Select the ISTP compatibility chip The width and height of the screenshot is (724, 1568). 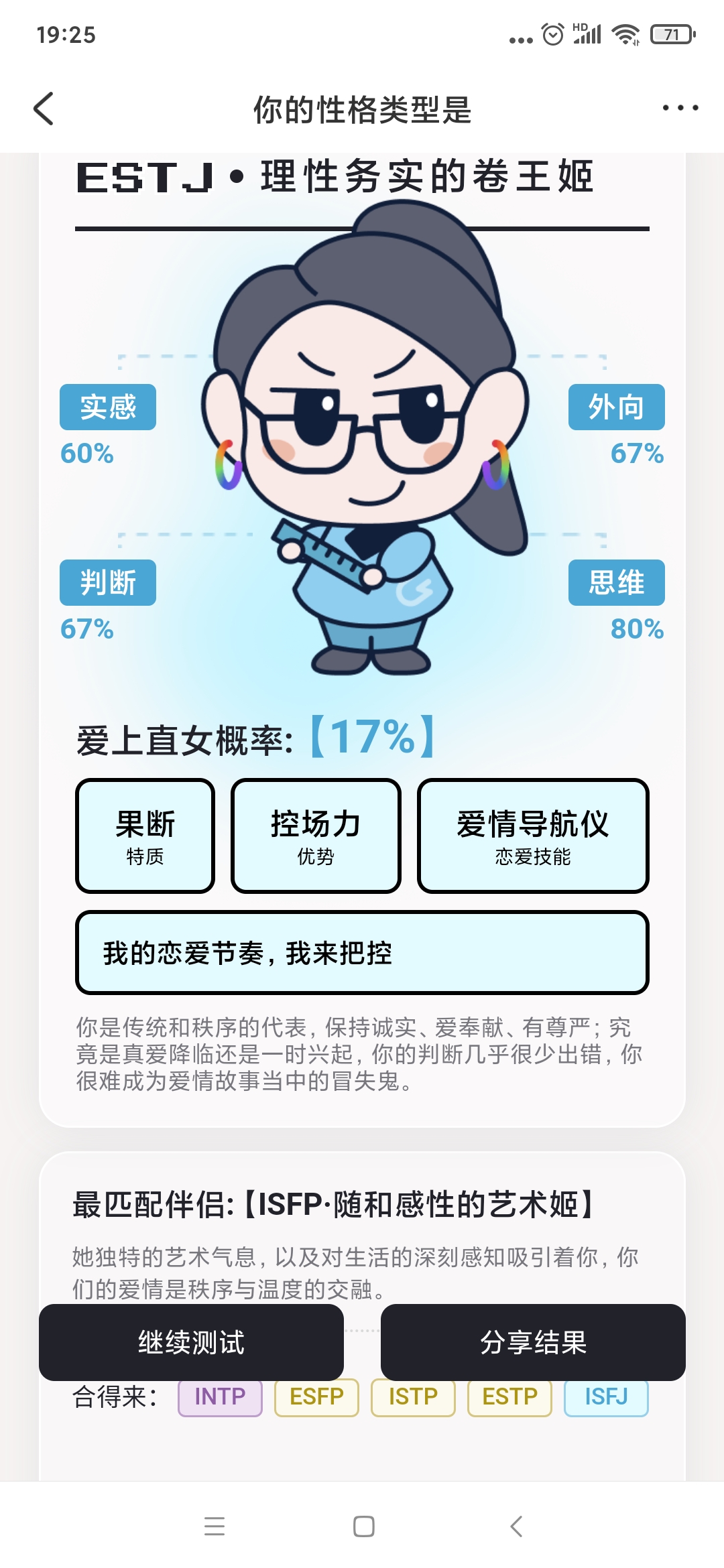tap(413, 1397)
